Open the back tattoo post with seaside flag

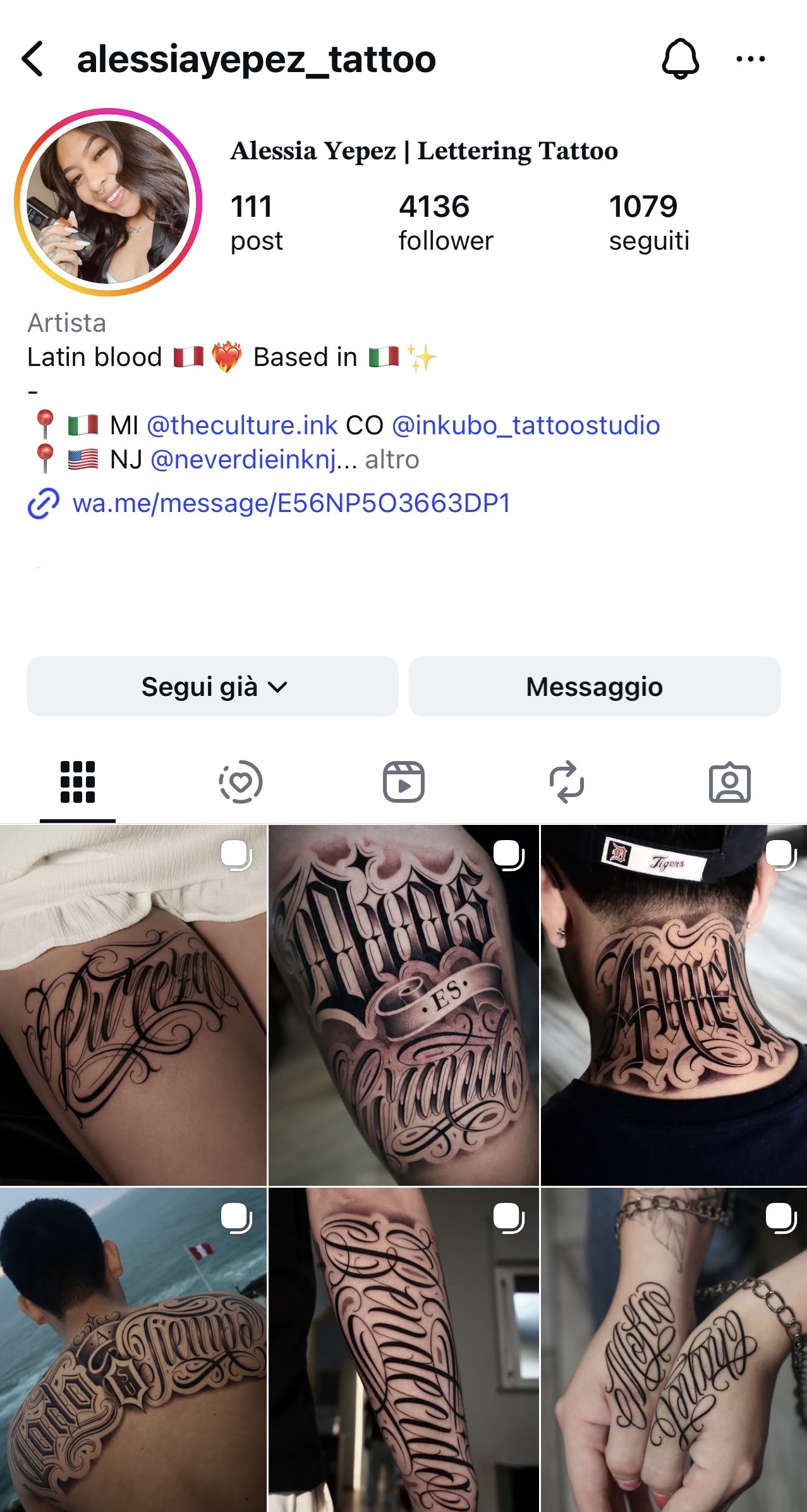pos(133,1350)
